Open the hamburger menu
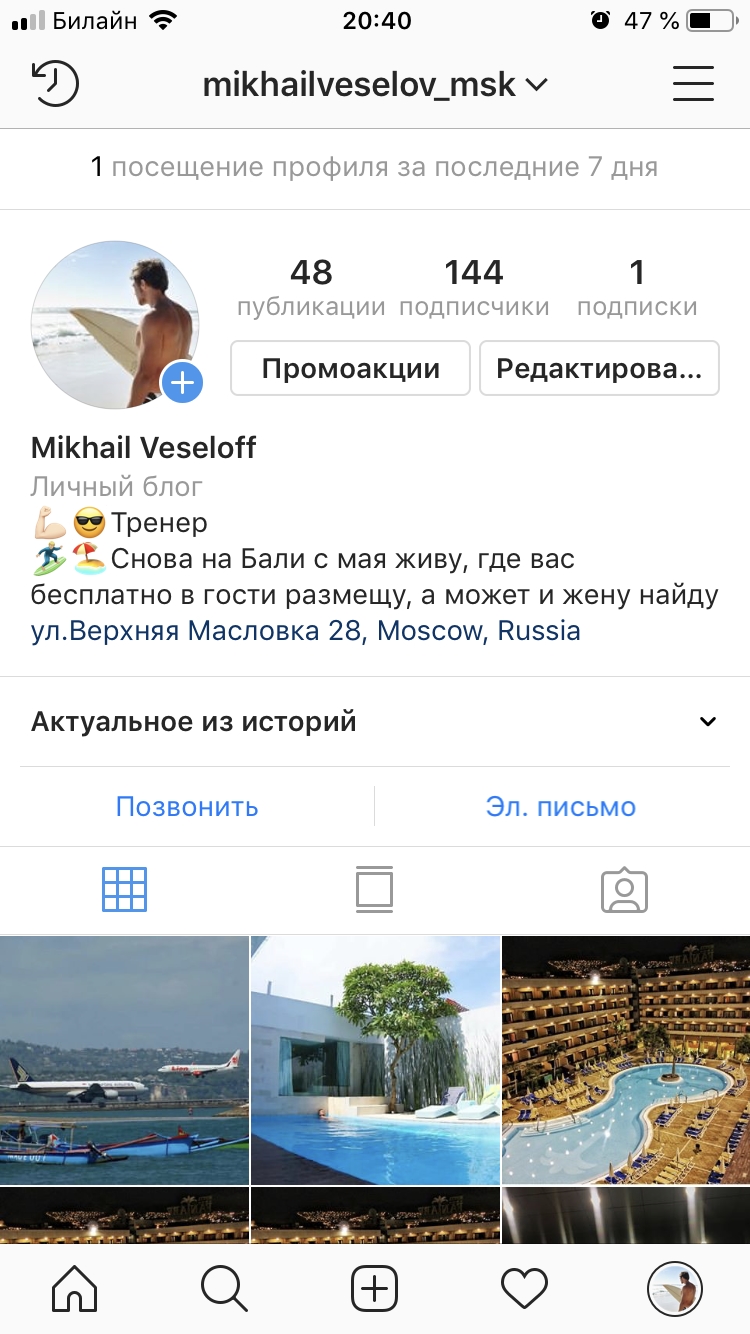The height and width of the screenshot is (1334, 750). point(693,84)
